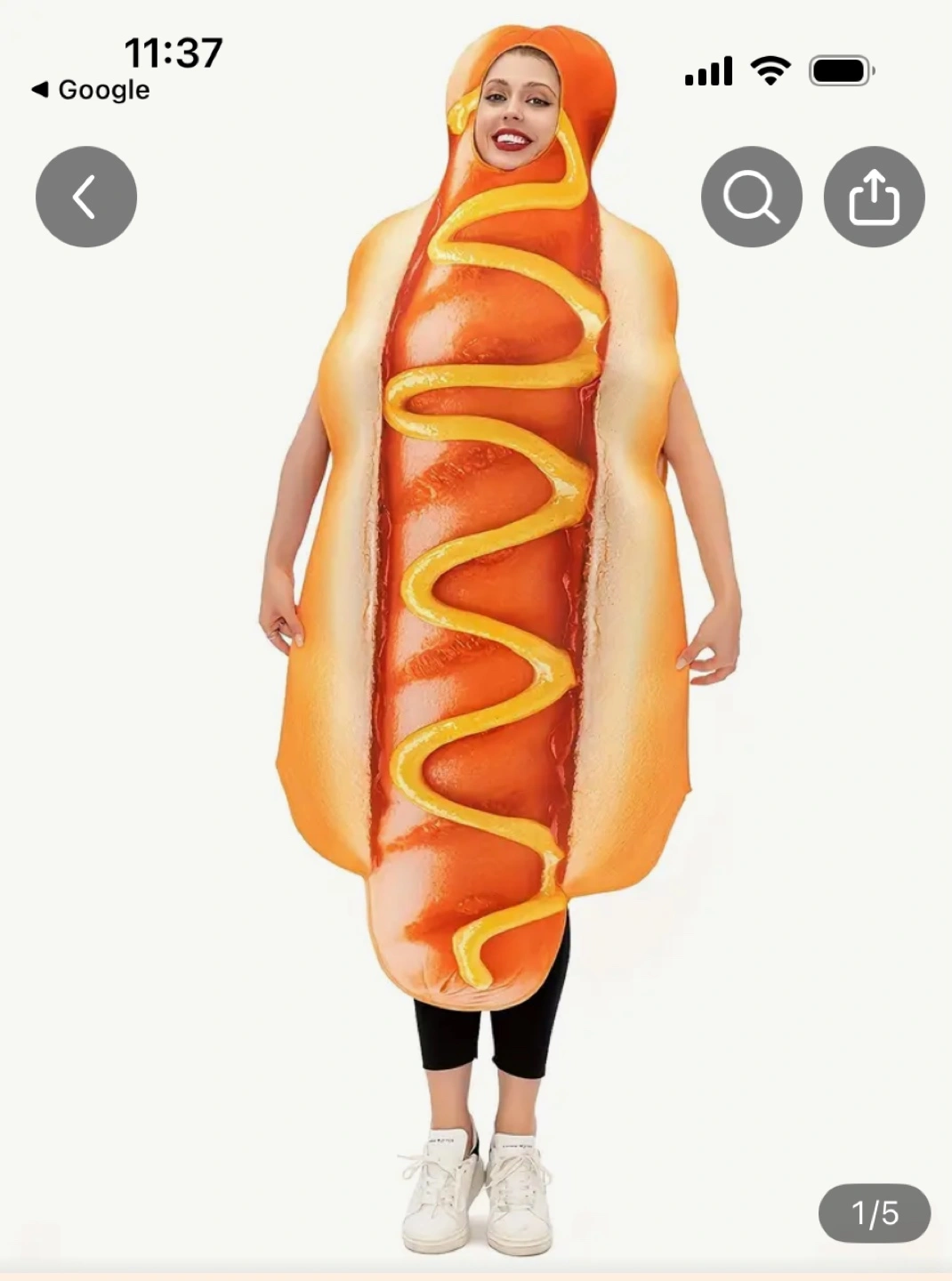Open search with the magnifier icon

(x=751, y=197)
